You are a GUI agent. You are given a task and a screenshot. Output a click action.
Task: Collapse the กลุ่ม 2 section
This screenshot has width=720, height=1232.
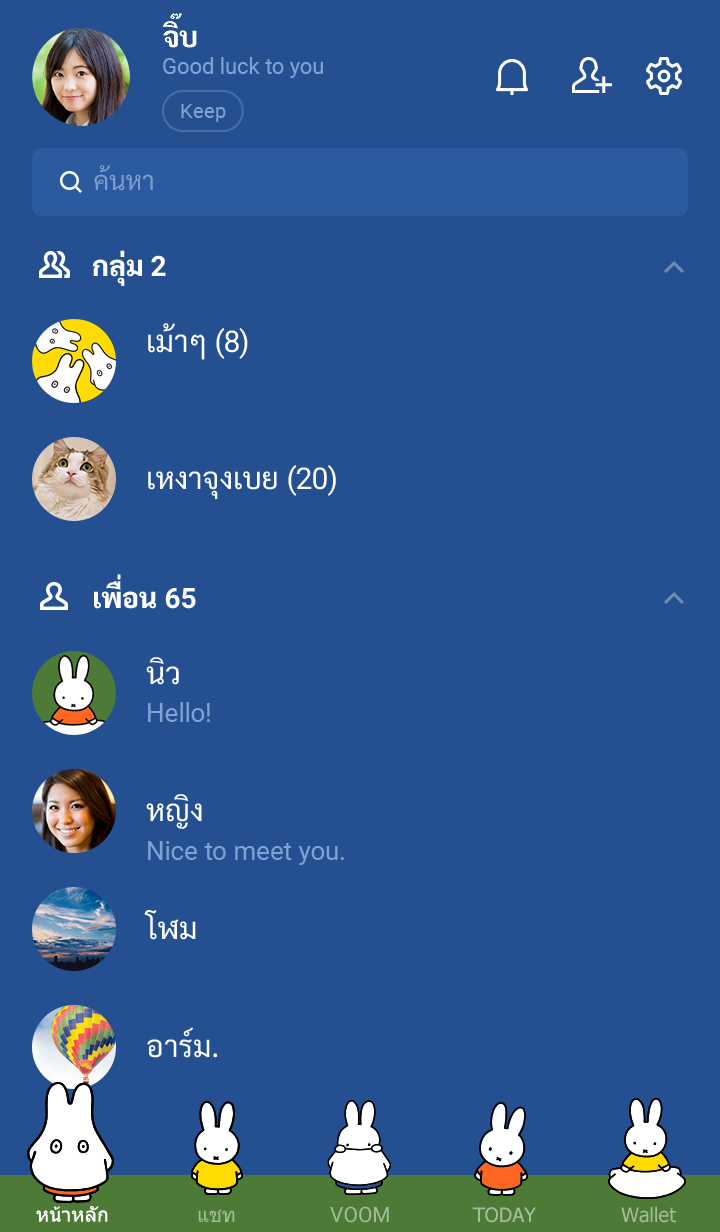click(x=674, y=267)
